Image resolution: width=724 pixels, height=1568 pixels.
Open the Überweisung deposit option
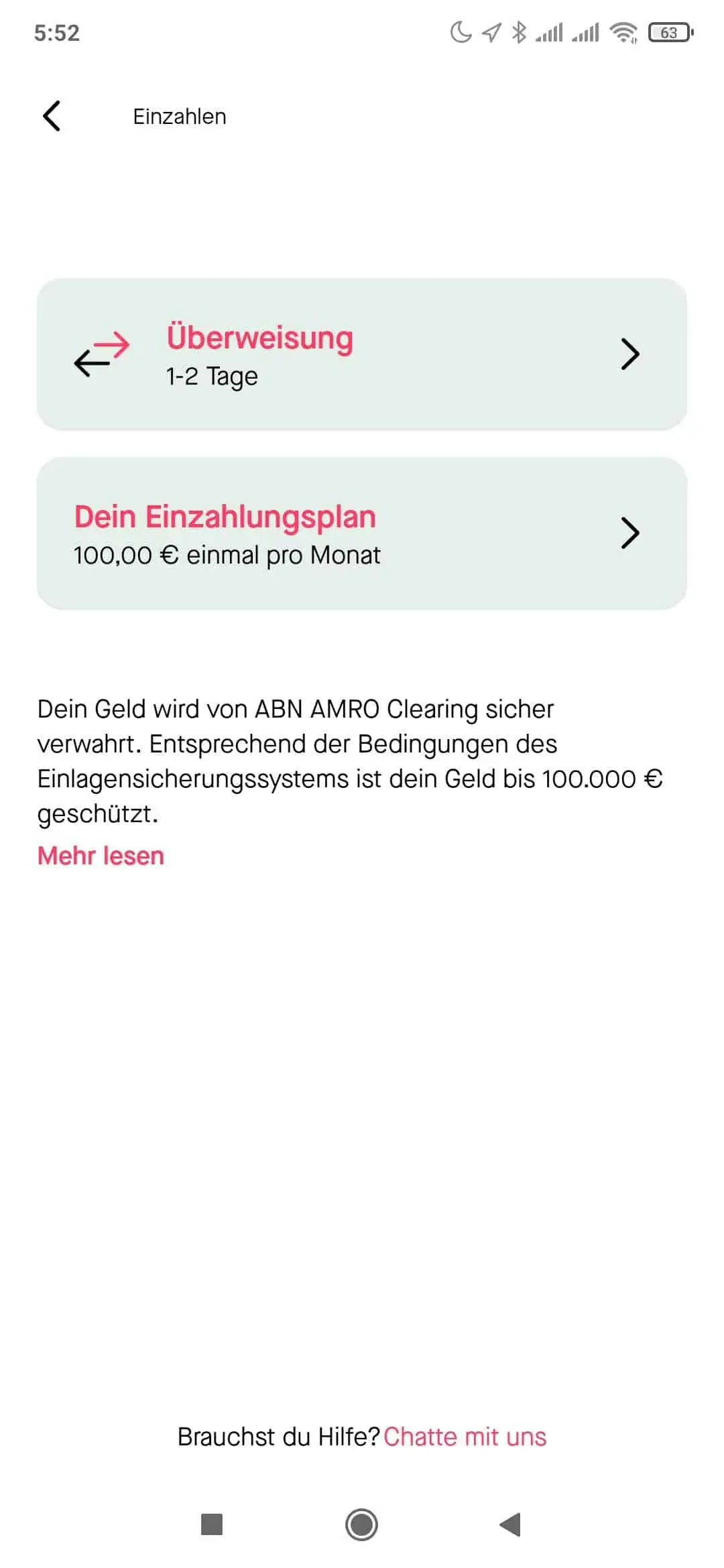pos(362,354)
